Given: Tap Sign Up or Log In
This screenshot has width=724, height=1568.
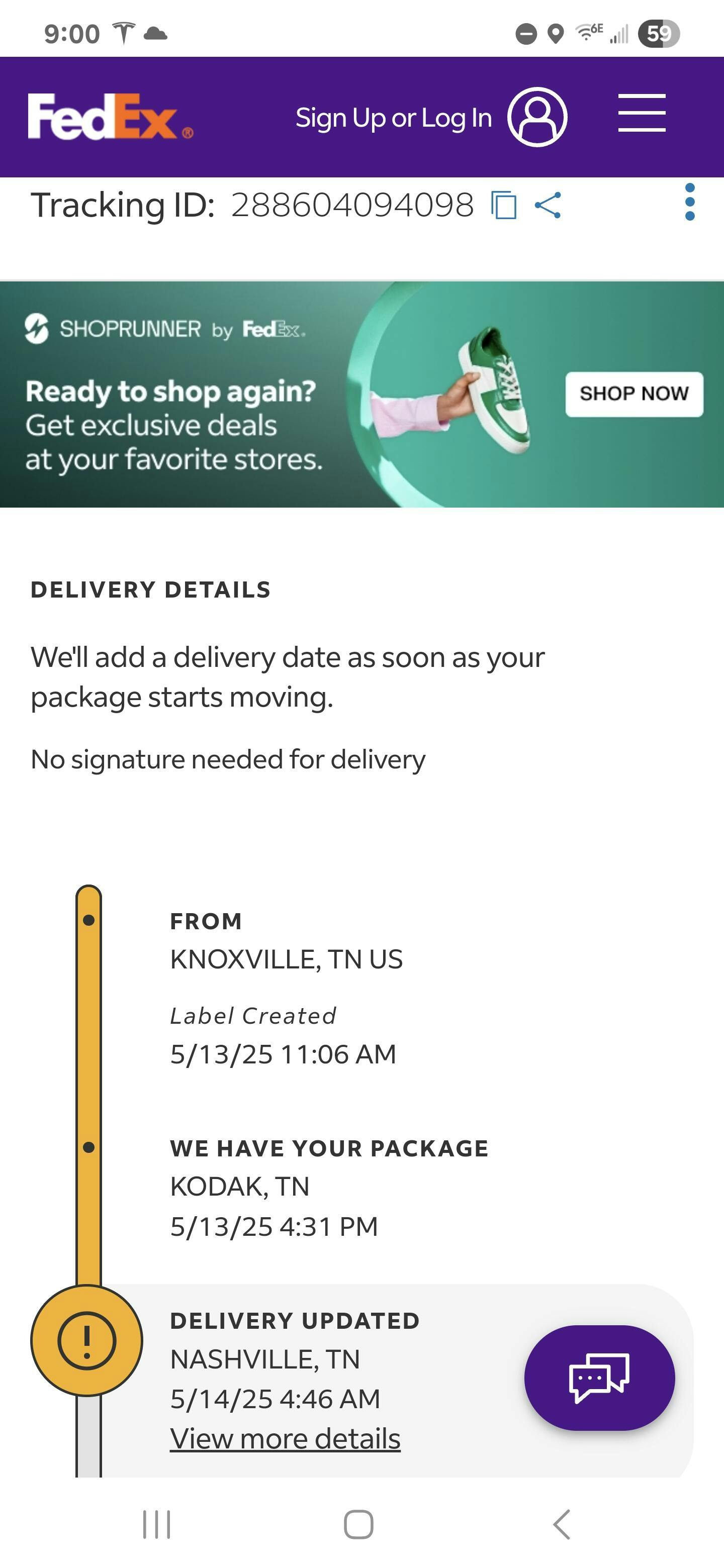Looking at the screenshot, I should coord(393,118).
